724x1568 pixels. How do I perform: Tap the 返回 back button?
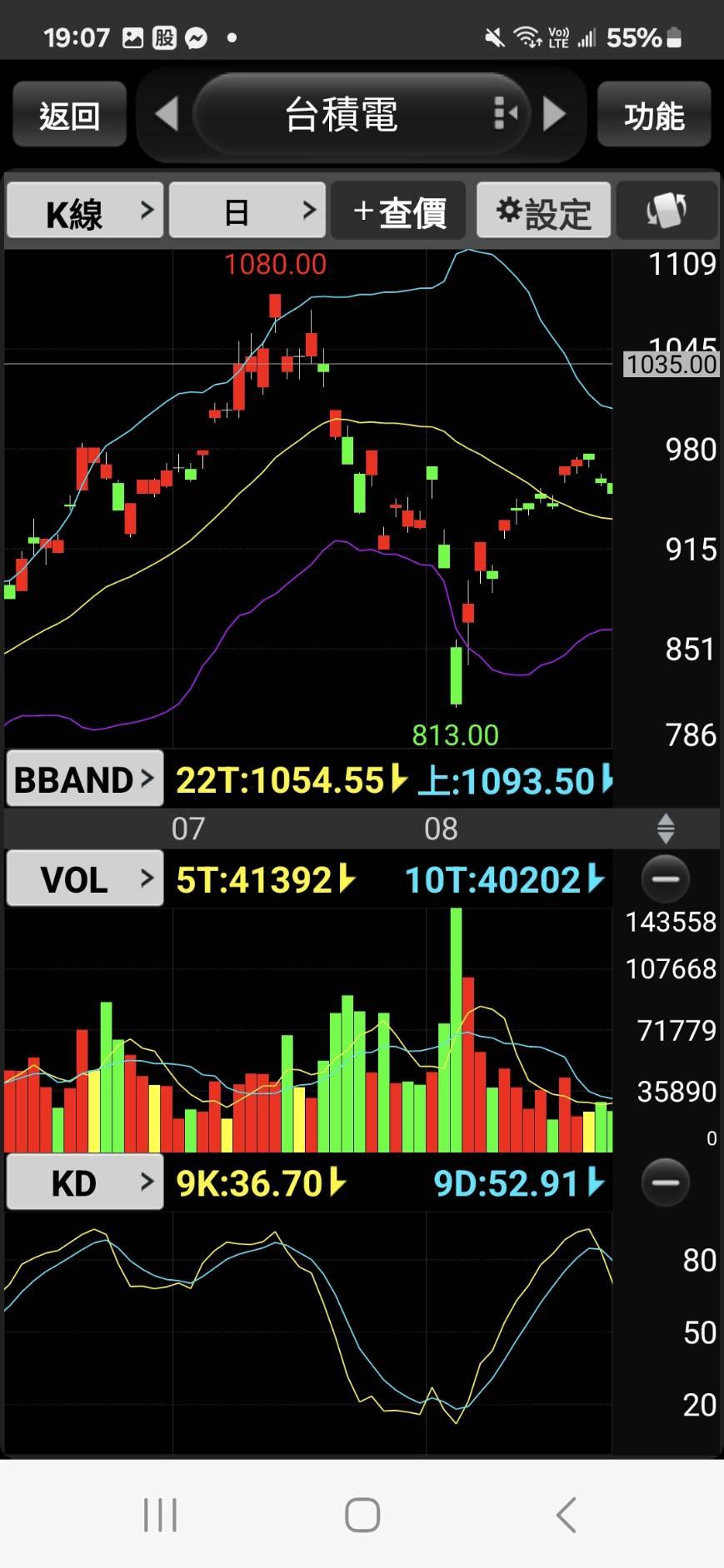pyautogui.click(x=69, y=115)
